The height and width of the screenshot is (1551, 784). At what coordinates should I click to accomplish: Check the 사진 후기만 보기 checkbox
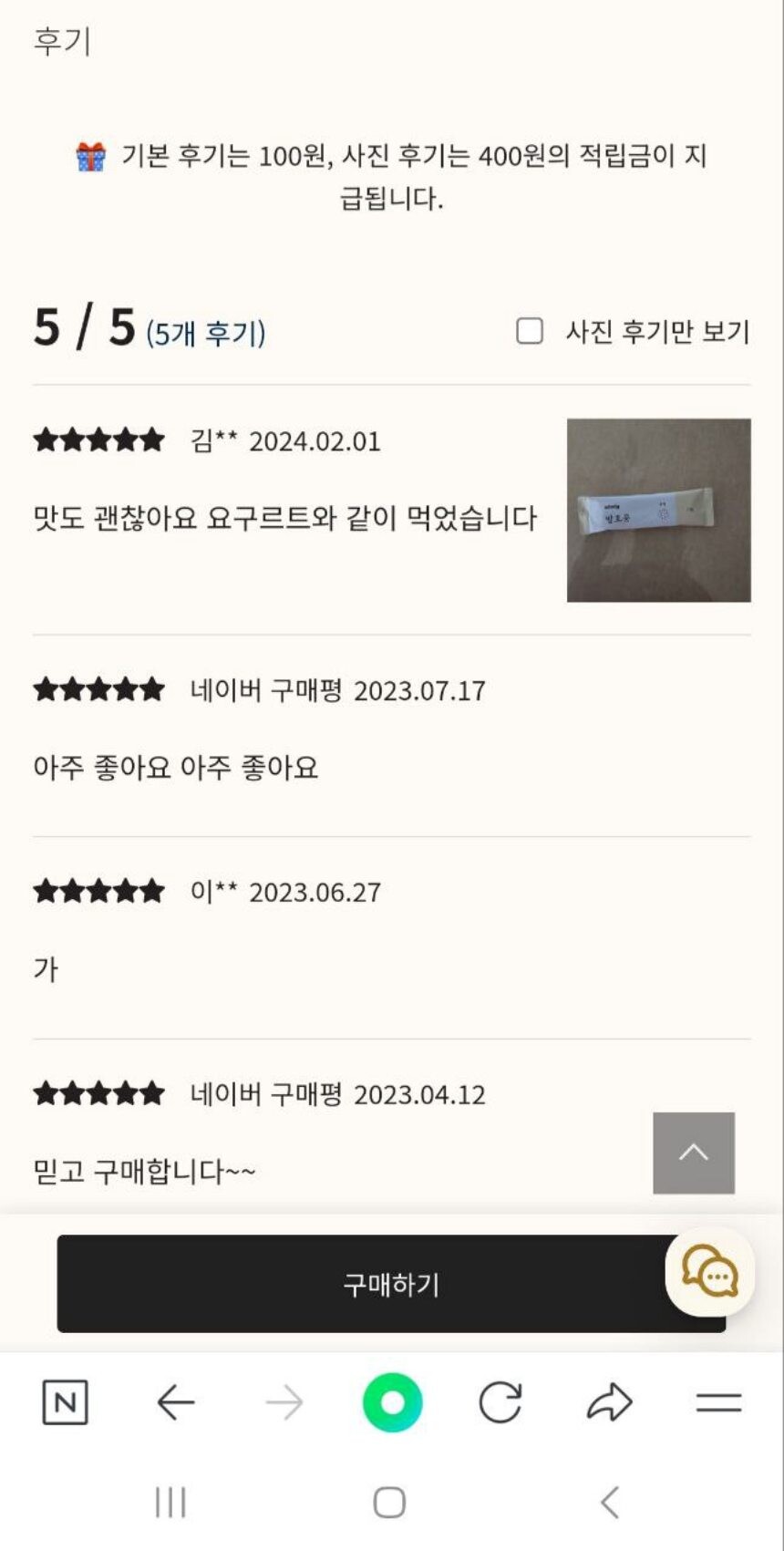[530, 331]
